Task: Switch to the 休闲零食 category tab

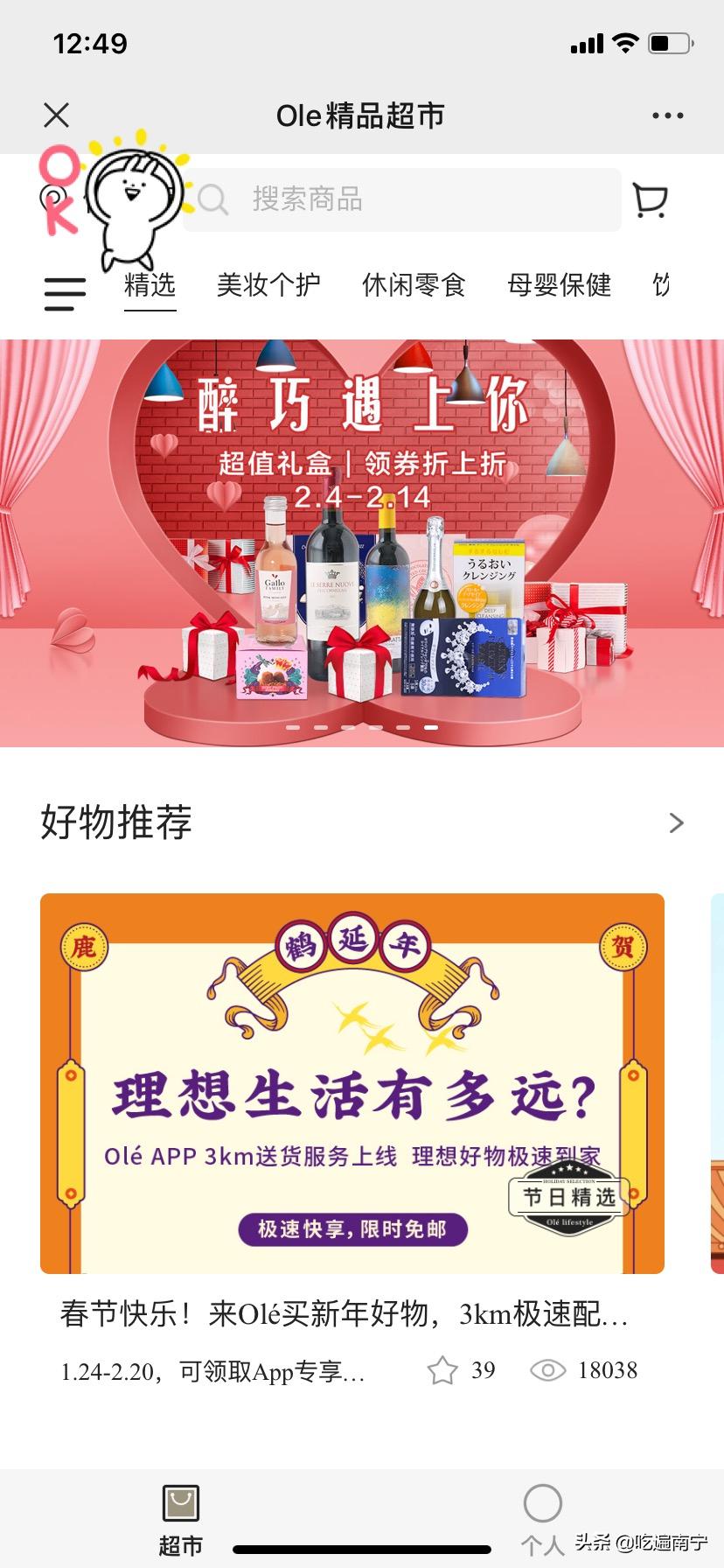Action: coord(414,285)
